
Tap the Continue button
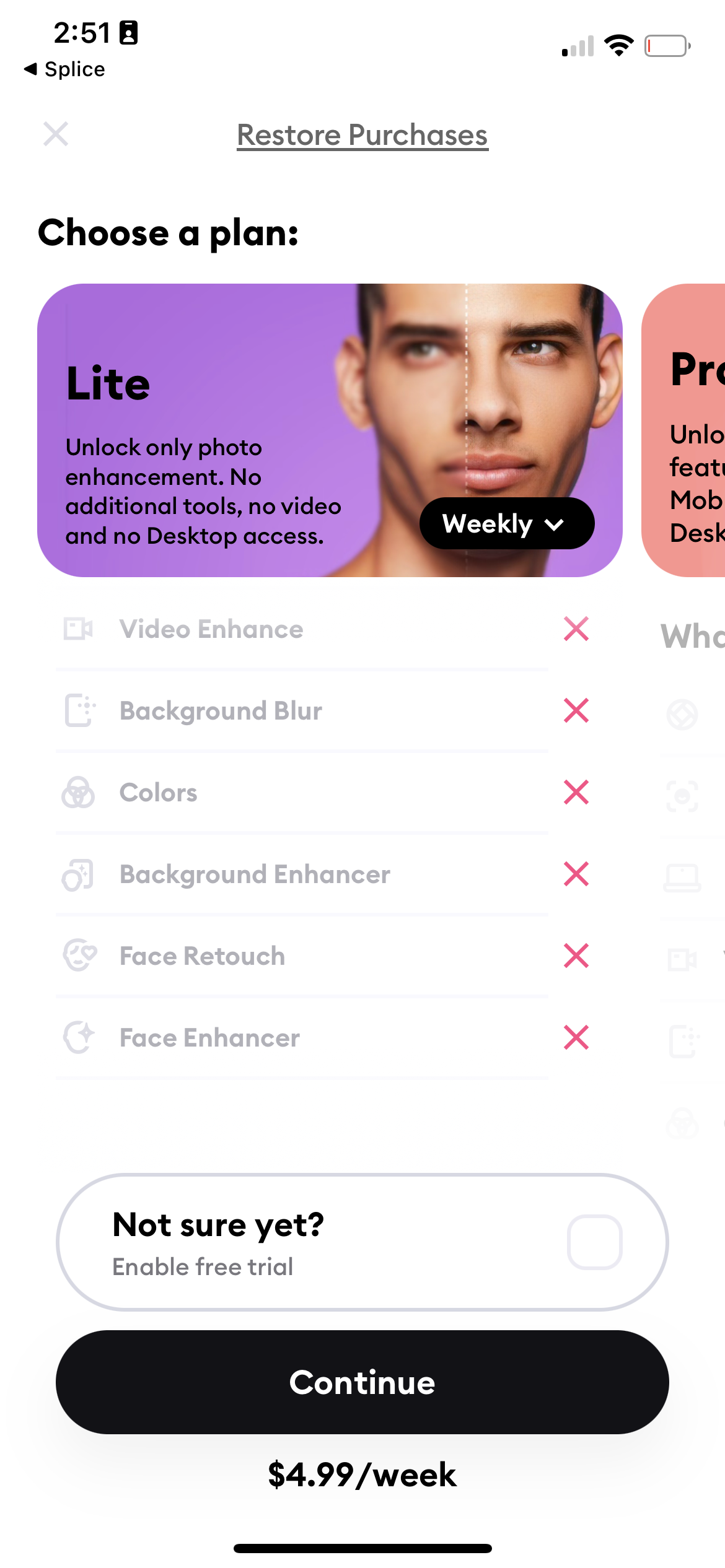(x=362, y=1382)
